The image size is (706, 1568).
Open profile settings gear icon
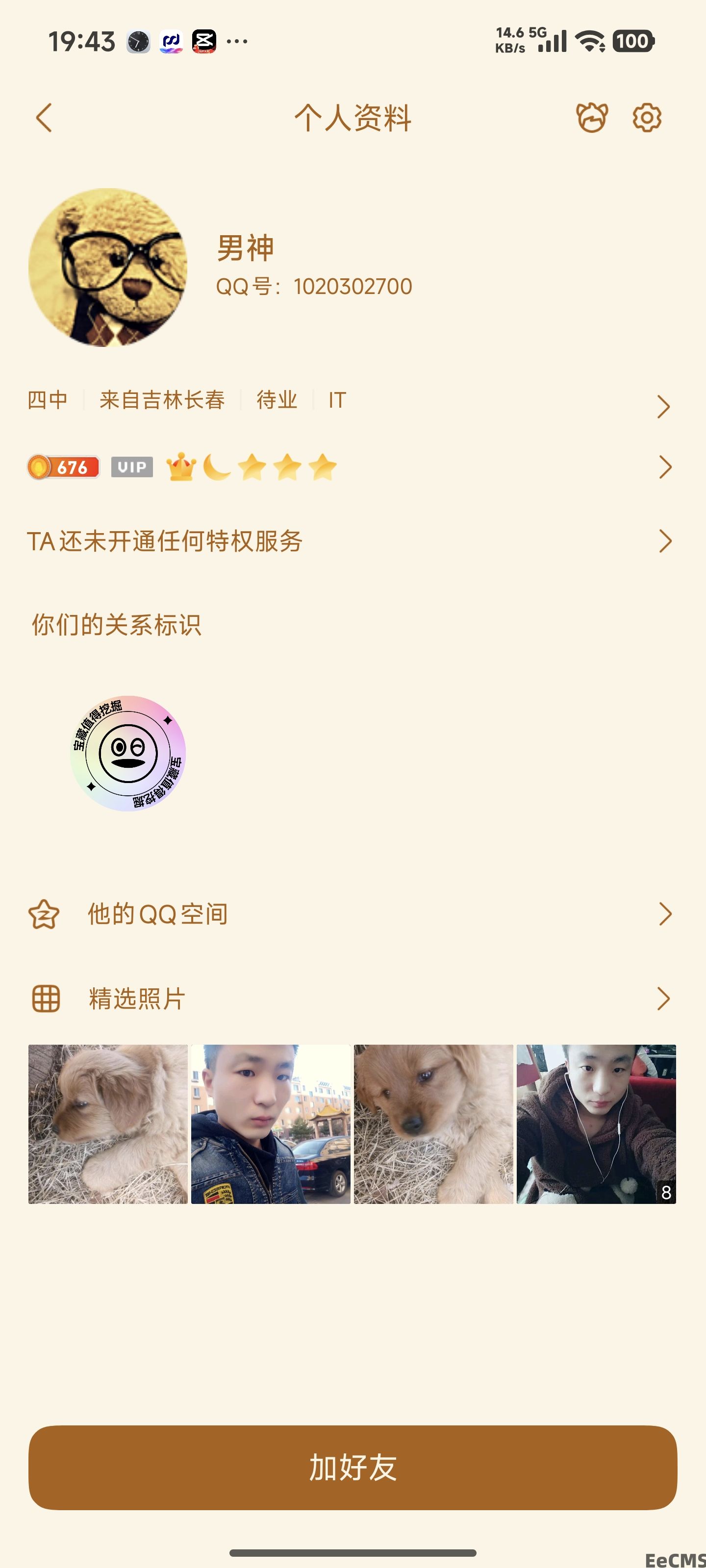pos(646,117)
